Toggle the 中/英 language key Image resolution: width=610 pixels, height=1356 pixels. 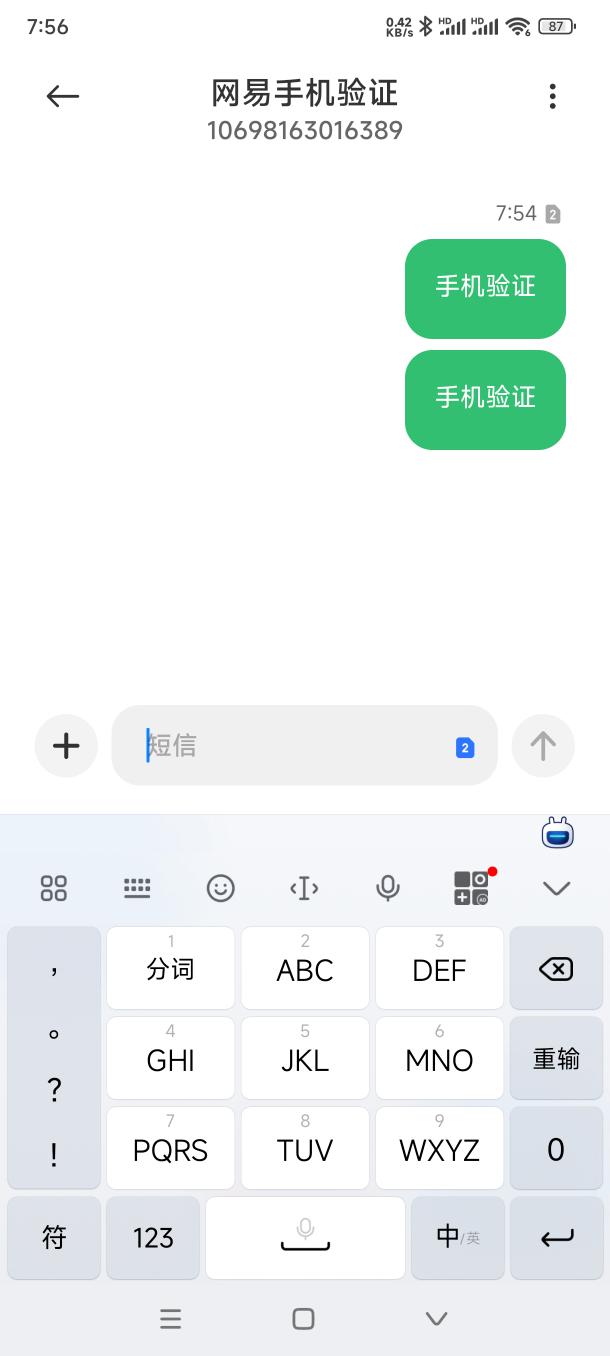tap(458, 1238)
